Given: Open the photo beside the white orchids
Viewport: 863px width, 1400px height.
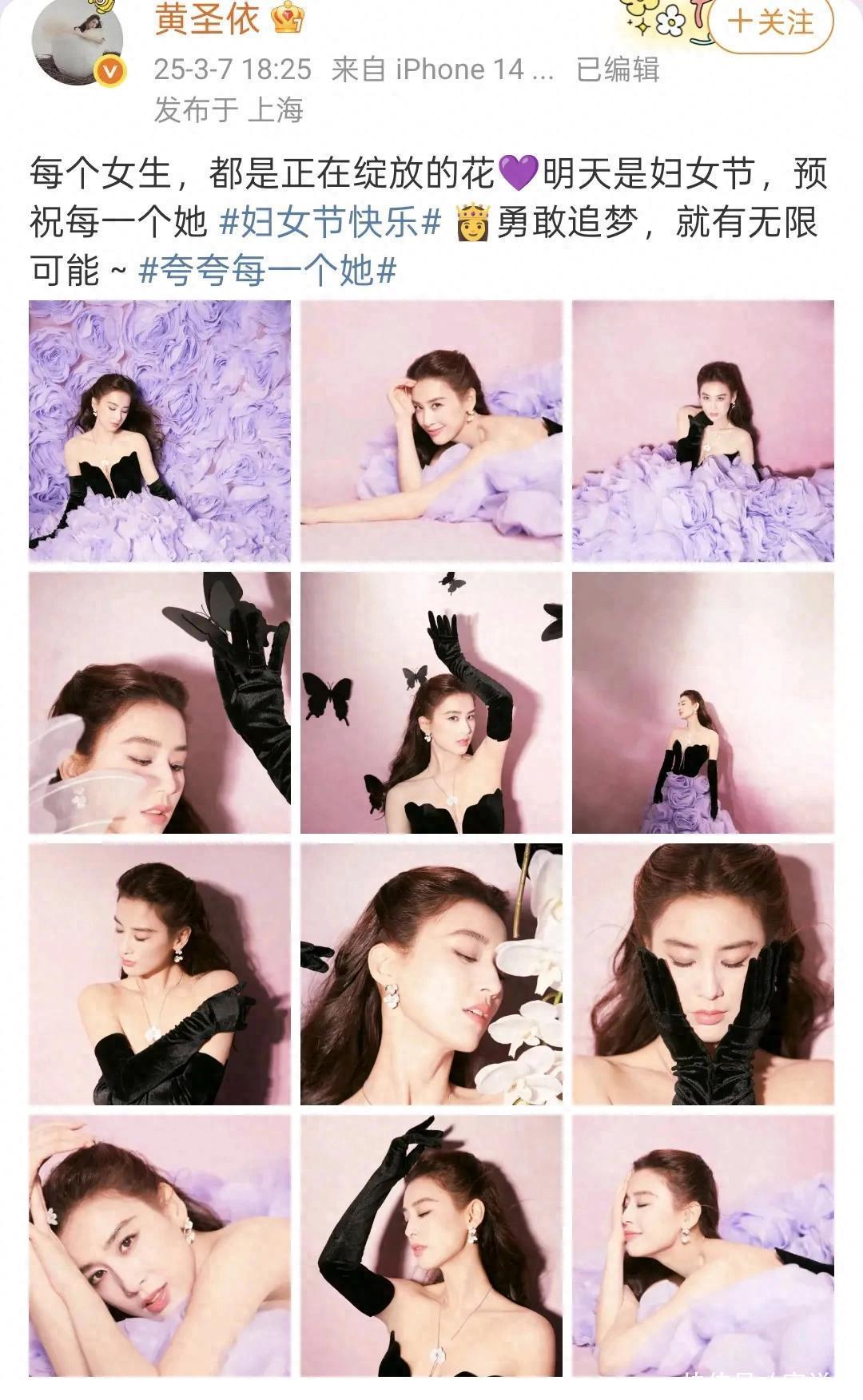Looking at the screenshot, I should coord(431,974).
